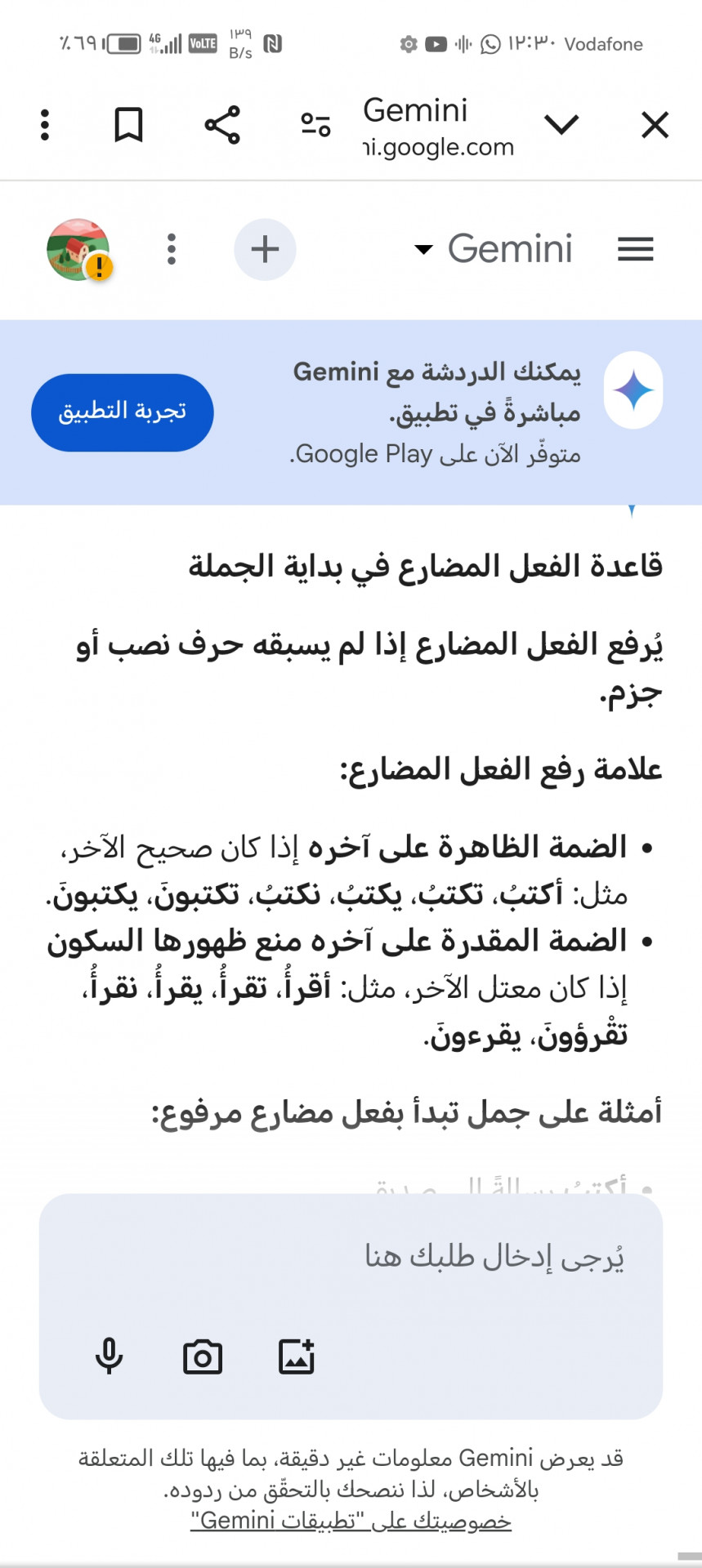Viewport: 702px width, 1568px height.
Task: Upload an image from gallery
Action: coord(296,1356)
